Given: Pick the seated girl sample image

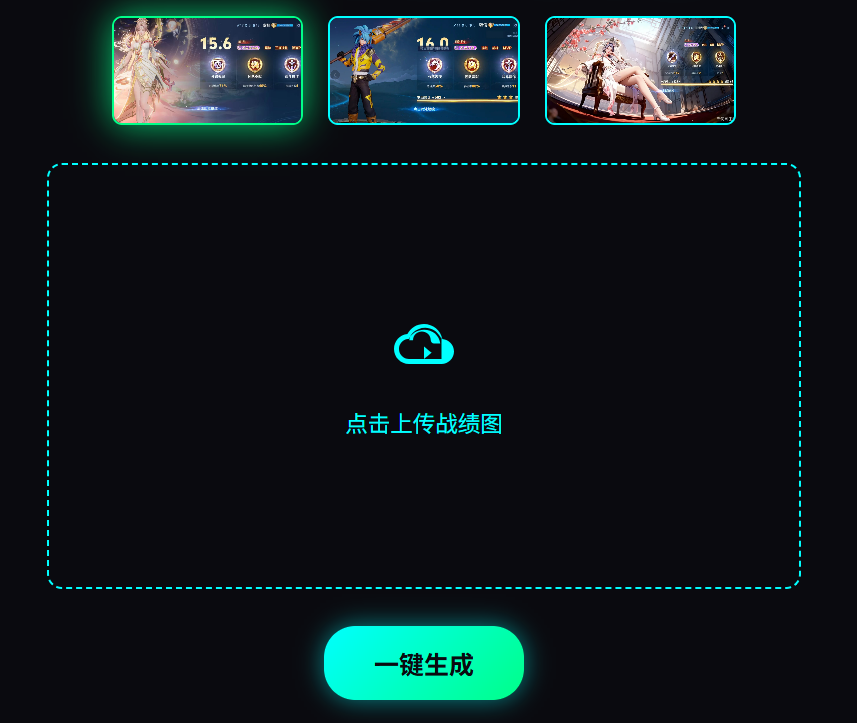Looking at the screenshot, I should (x=640, y=71).
